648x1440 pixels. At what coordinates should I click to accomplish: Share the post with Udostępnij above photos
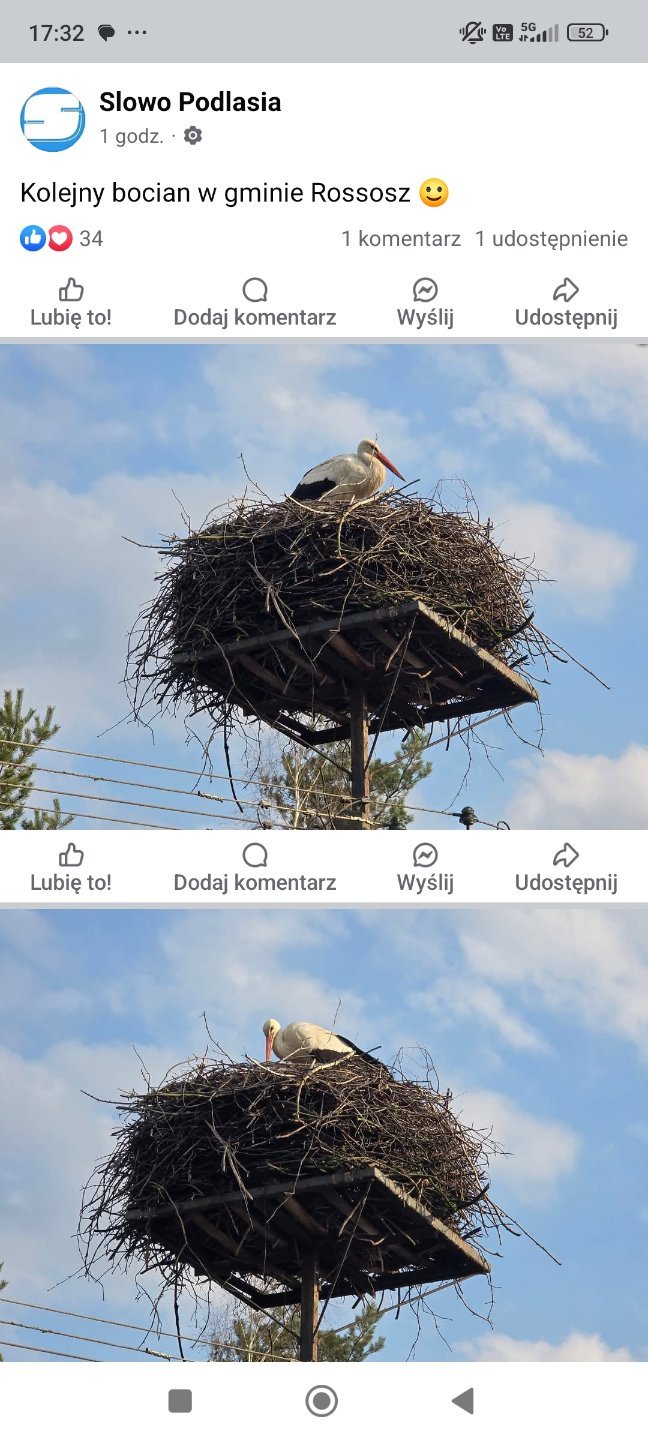point(566,303)
